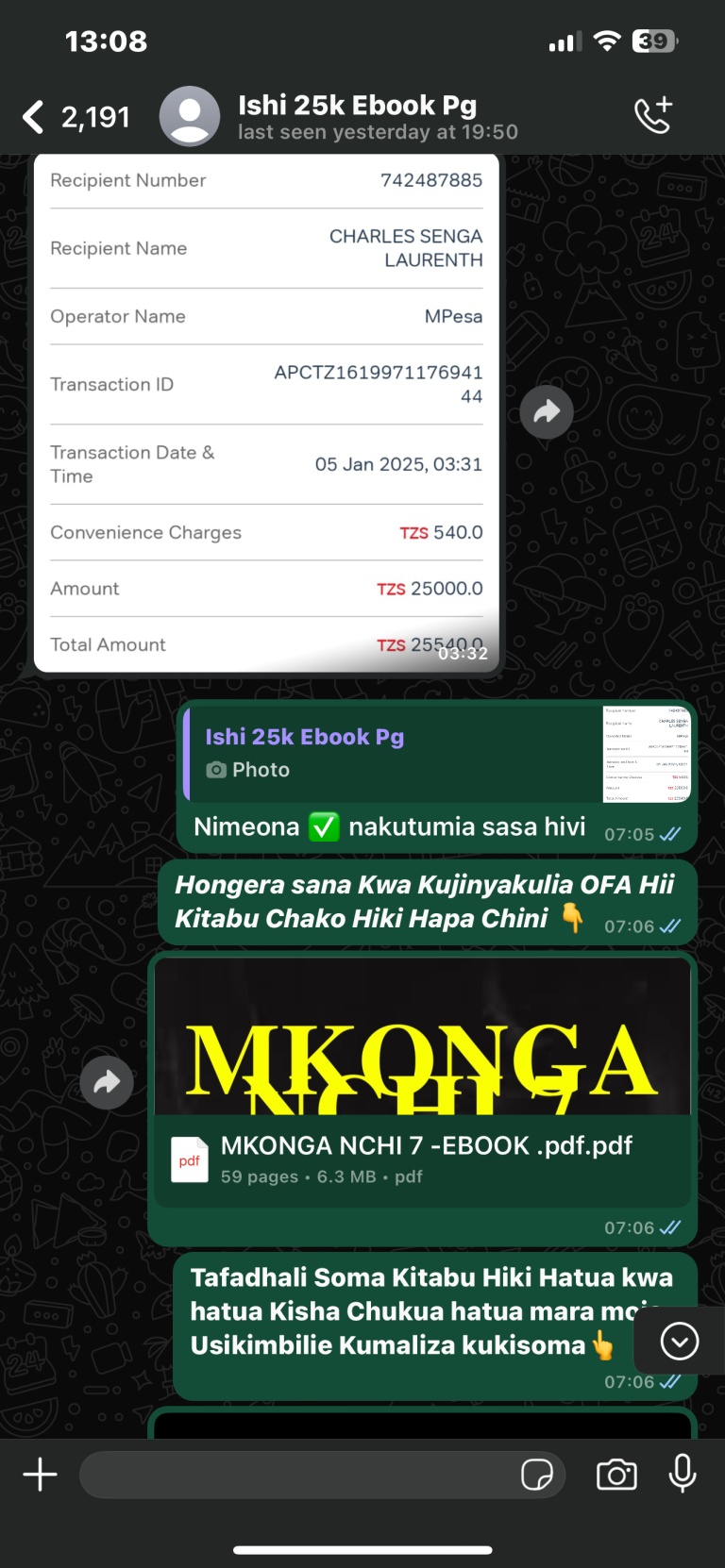Start a call with this contact
The width and height of the screenshot is (725, 1568).
(x=653, y=116)
